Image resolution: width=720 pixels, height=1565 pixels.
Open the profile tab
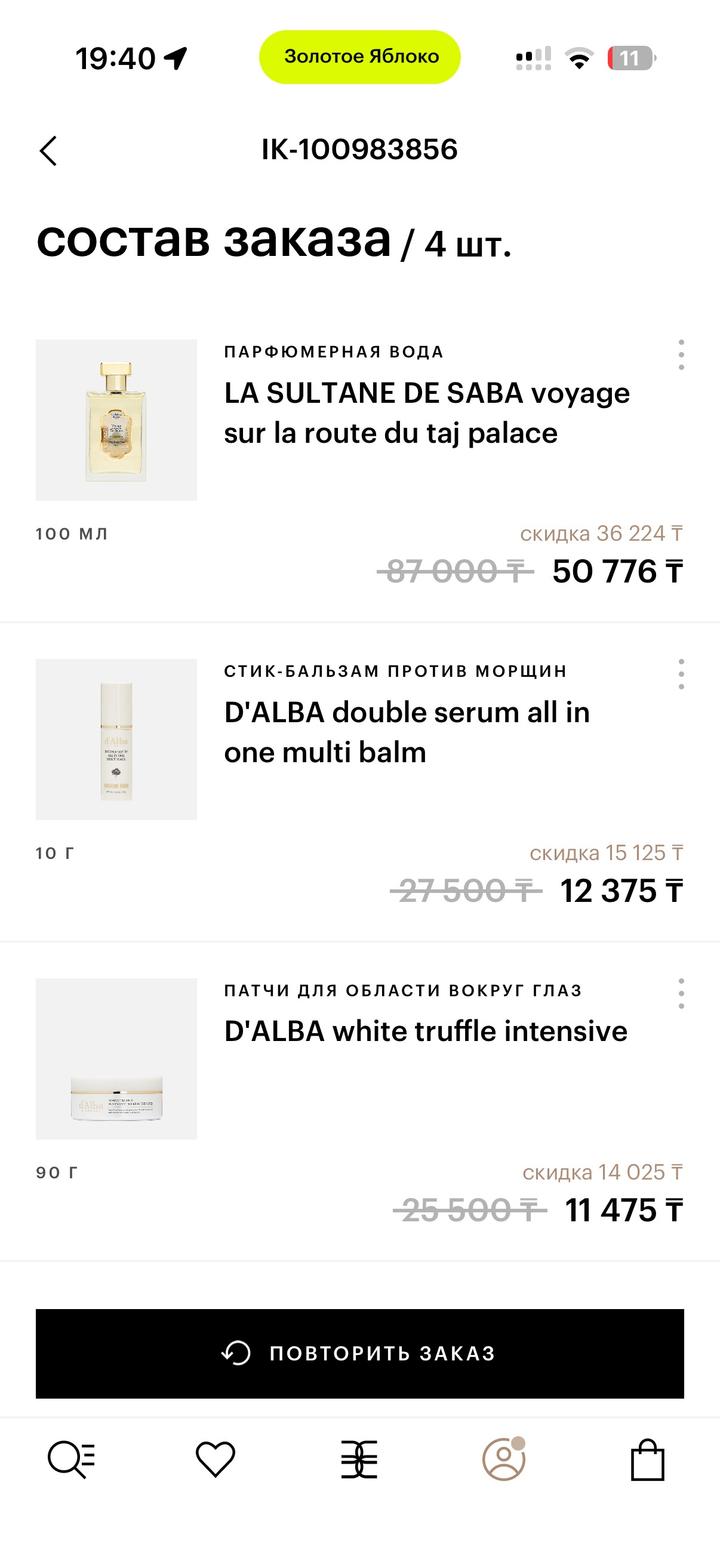(x=504, y=1460)
